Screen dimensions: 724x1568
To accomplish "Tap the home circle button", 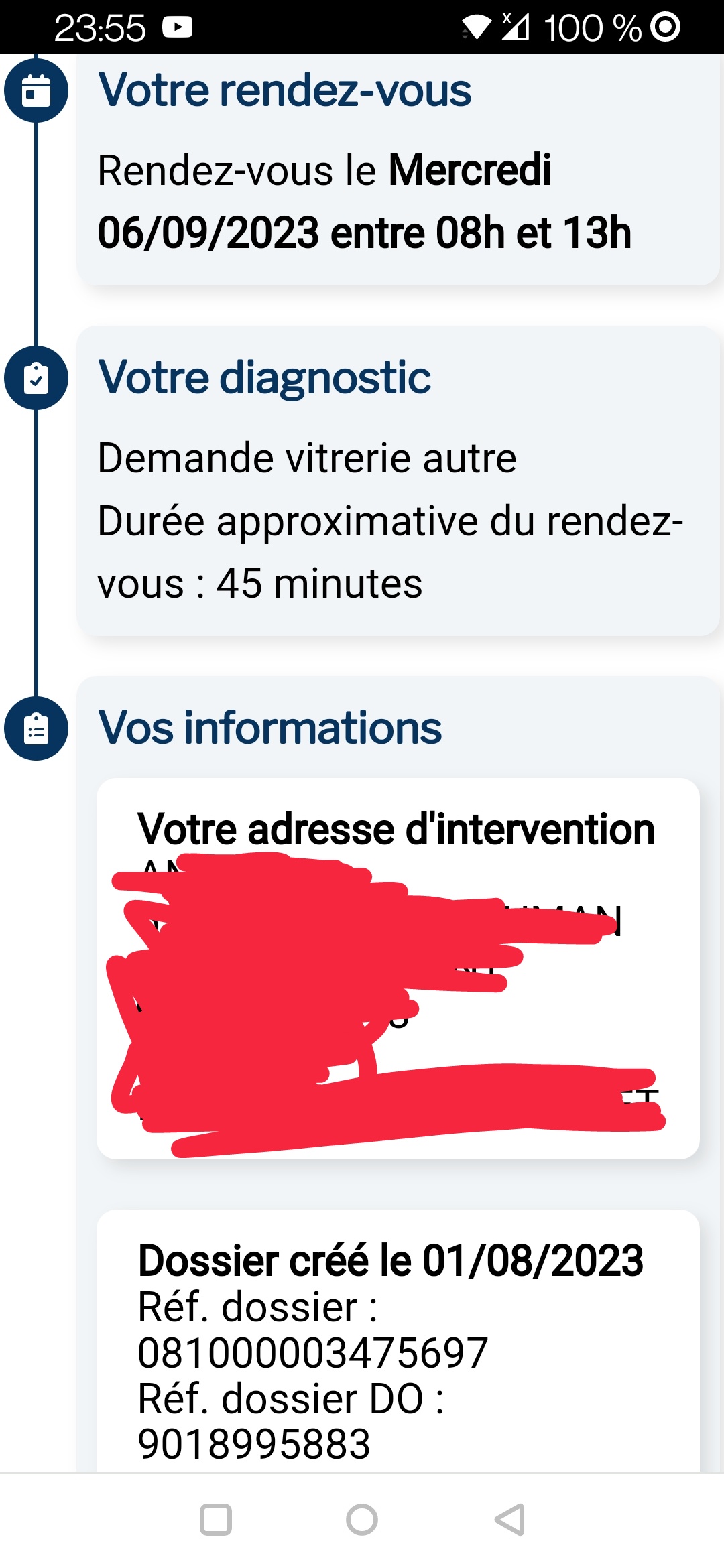I will click(362, 1519).
